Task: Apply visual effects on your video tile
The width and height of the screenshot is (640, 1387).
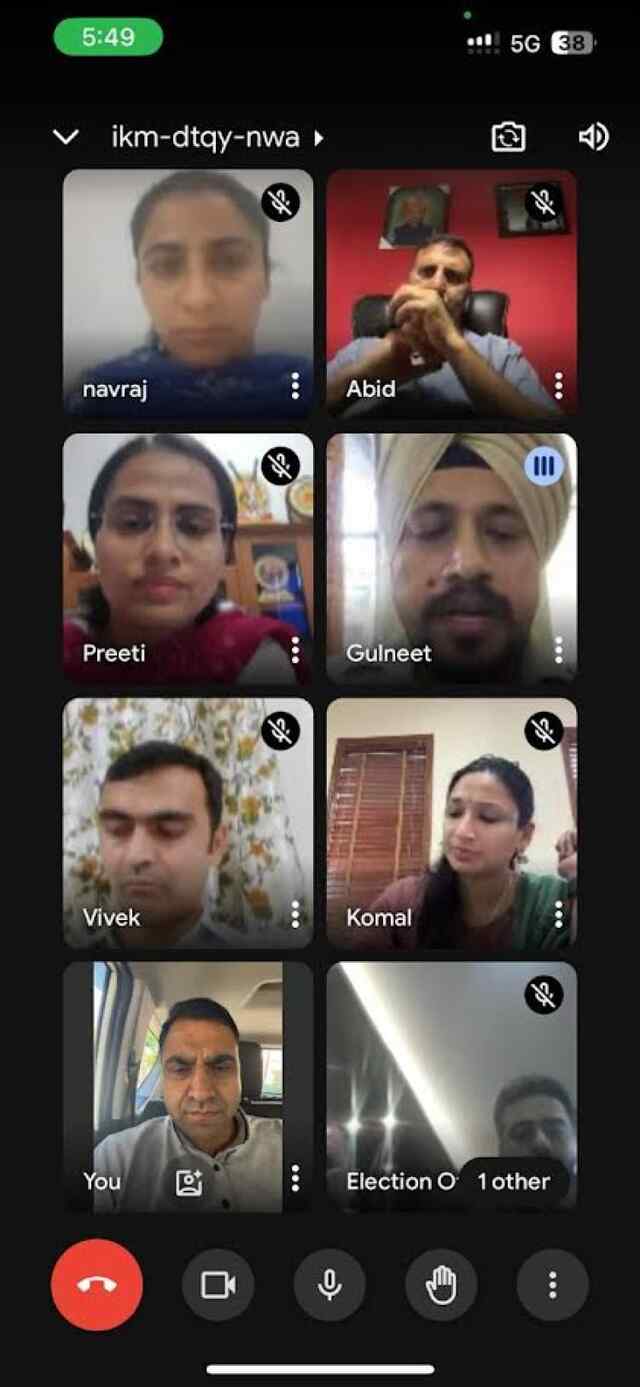Action: pos(189,1183)
